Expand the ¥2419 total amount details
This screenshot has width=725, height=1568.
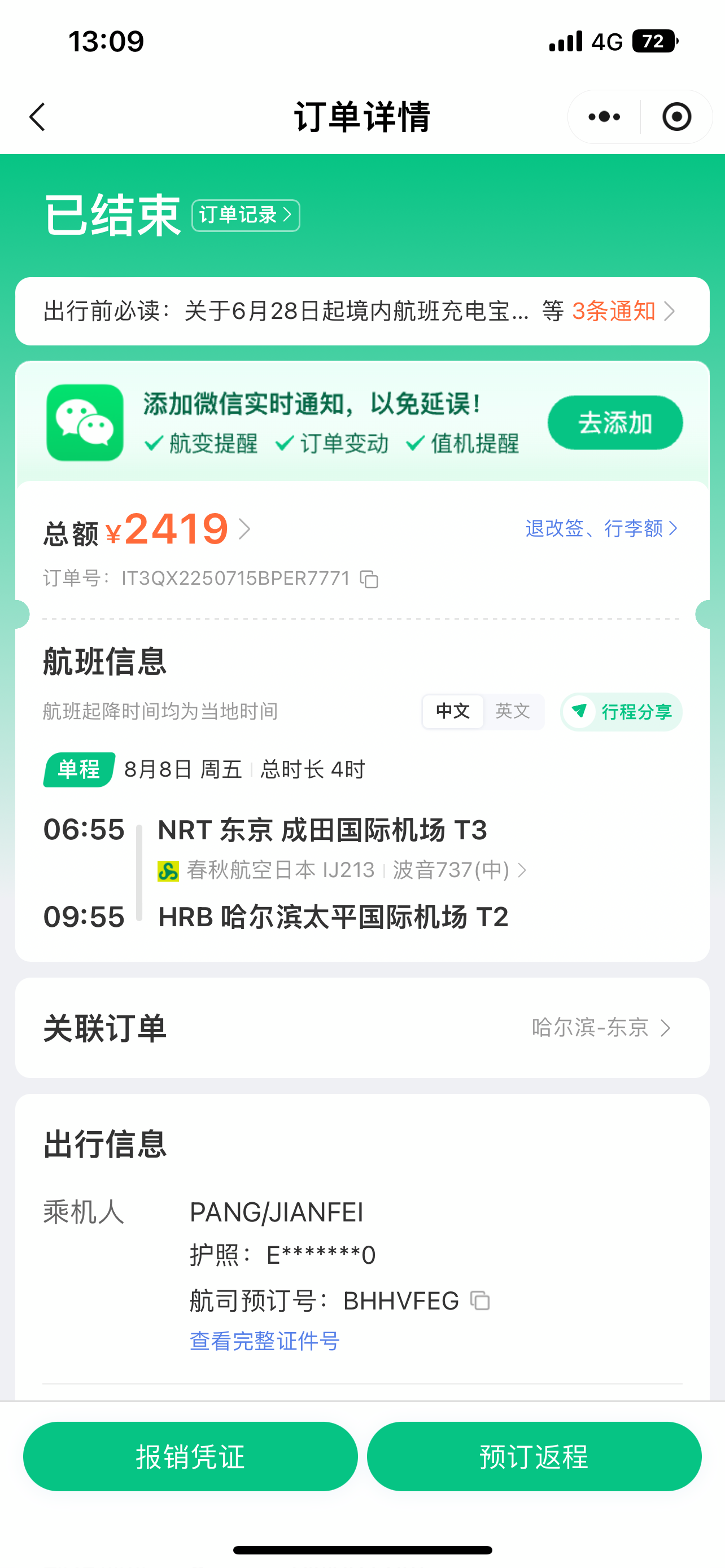pyautogui.click(x=244, y=529)
